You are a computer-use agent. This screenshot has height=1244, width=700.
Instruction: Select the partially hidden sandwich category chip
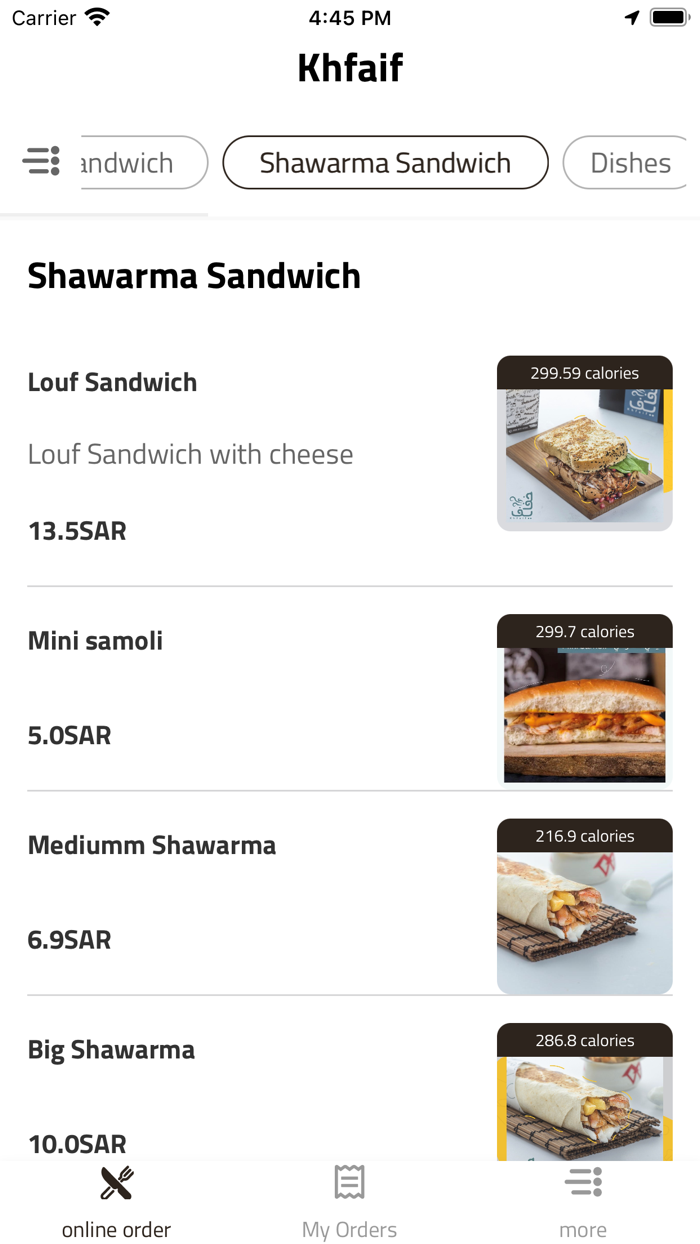pos(142,163)
